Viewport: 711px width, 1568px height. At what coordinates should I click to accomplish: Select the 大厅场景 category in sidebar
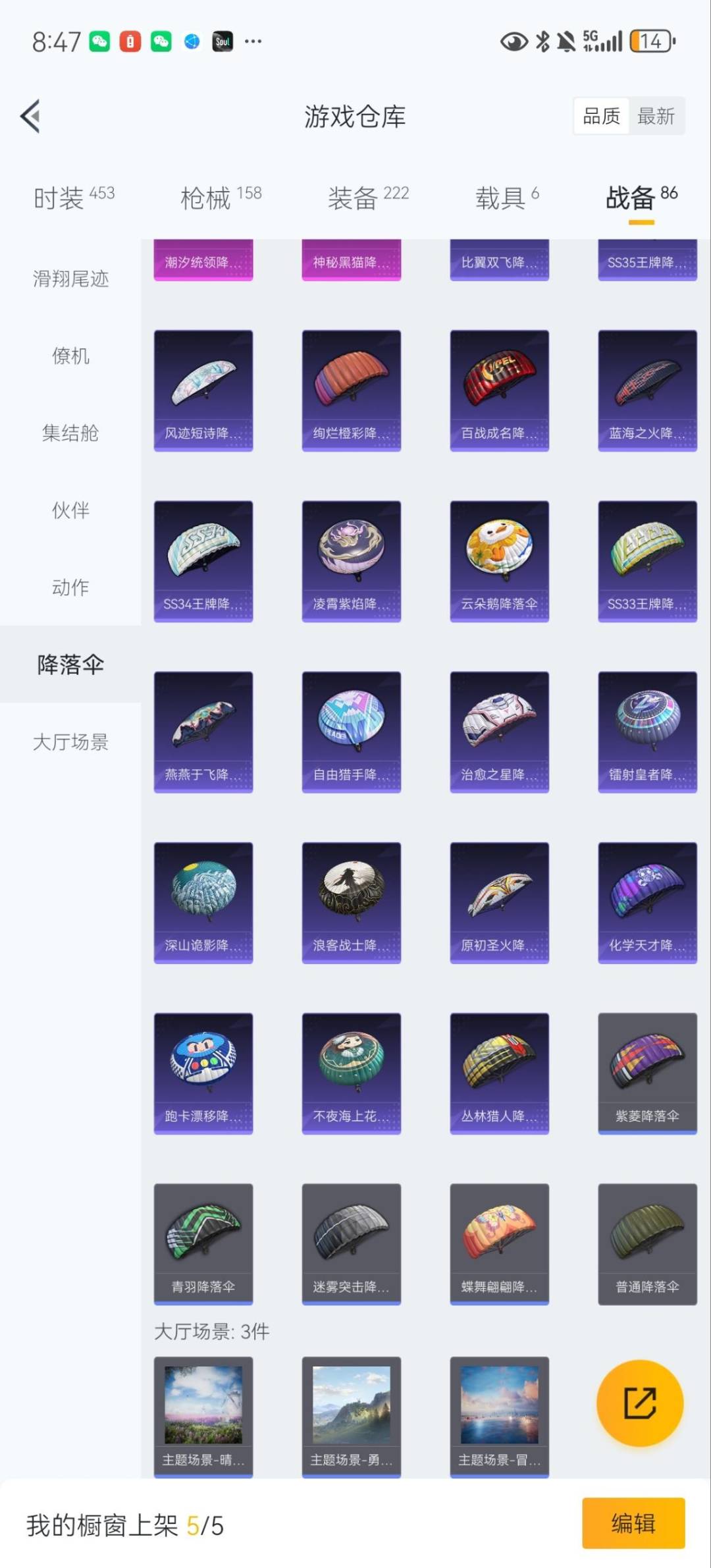click(x=71, y=743)
